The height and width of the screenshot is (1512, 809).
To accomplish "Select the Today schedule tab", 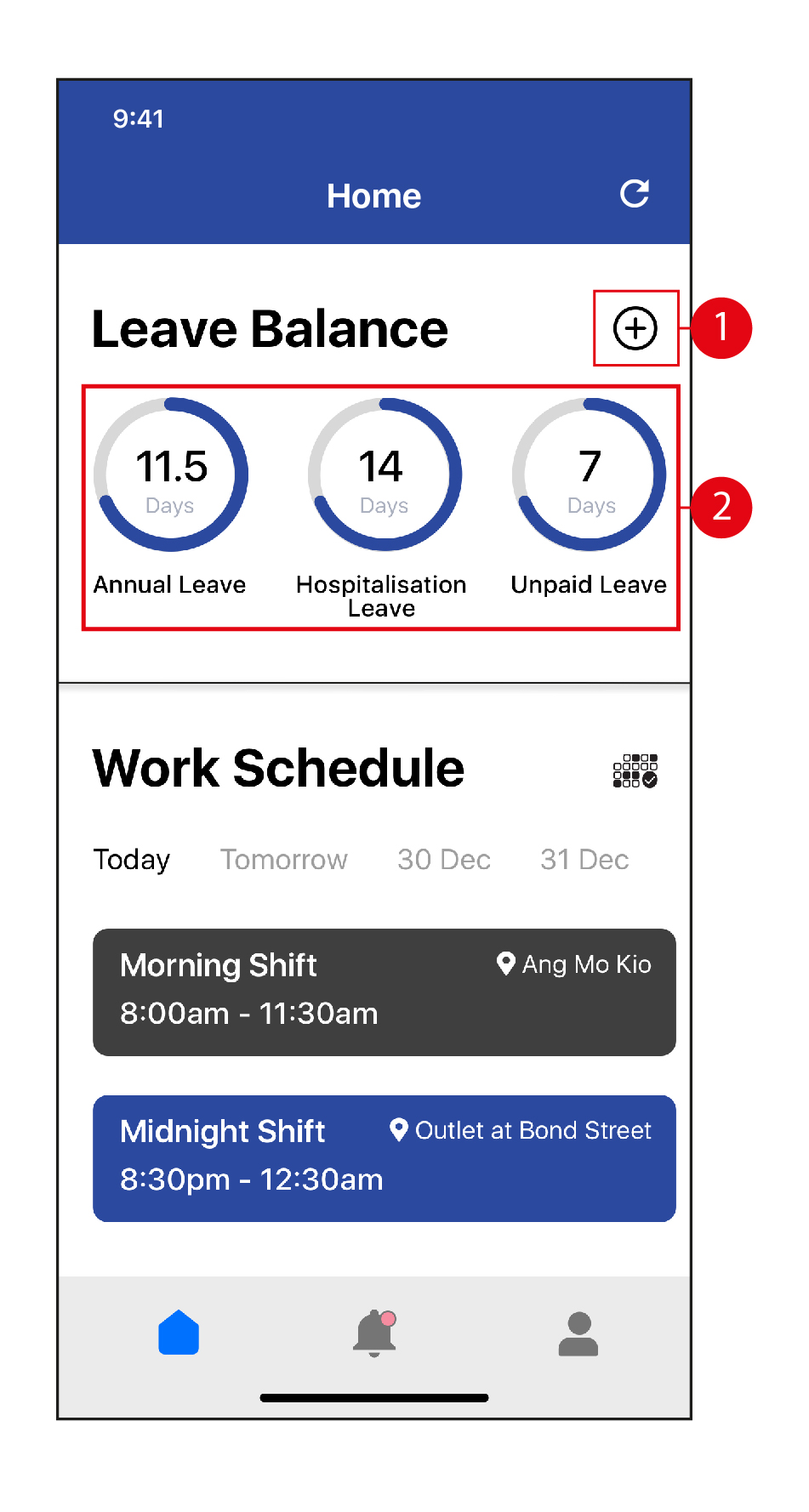I will 132,860.
